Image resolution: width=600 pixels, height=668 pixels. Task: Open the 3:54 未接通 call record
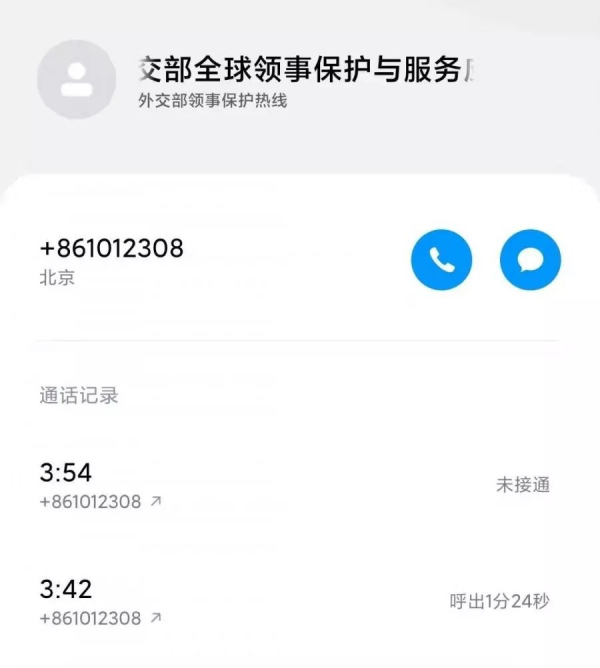[x=296, y=486]
